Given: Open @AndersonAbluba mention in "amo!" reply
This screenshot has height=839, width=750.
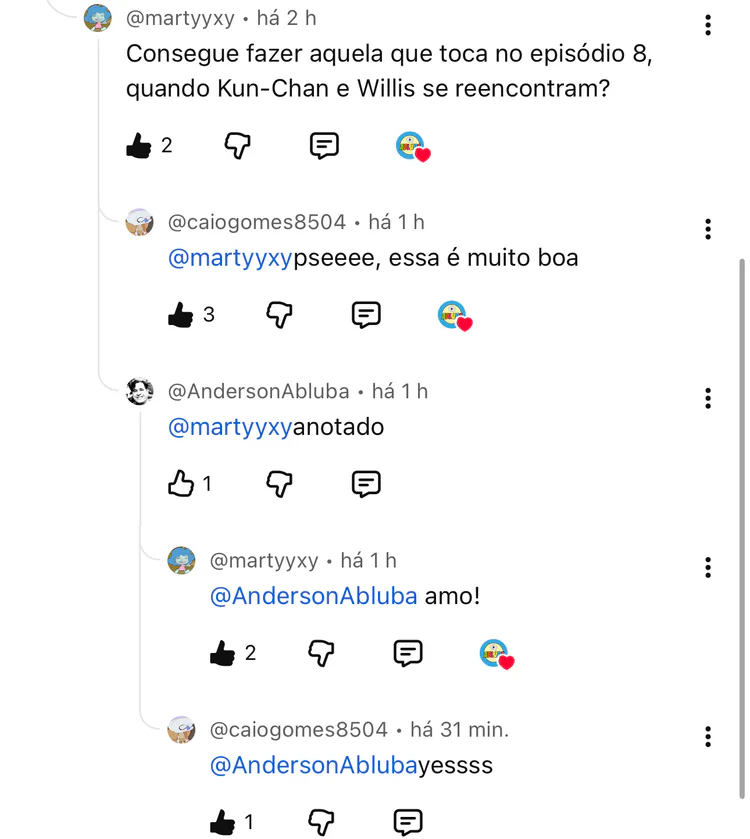Looking at the screenshot, I should click(x=313, y=597).
